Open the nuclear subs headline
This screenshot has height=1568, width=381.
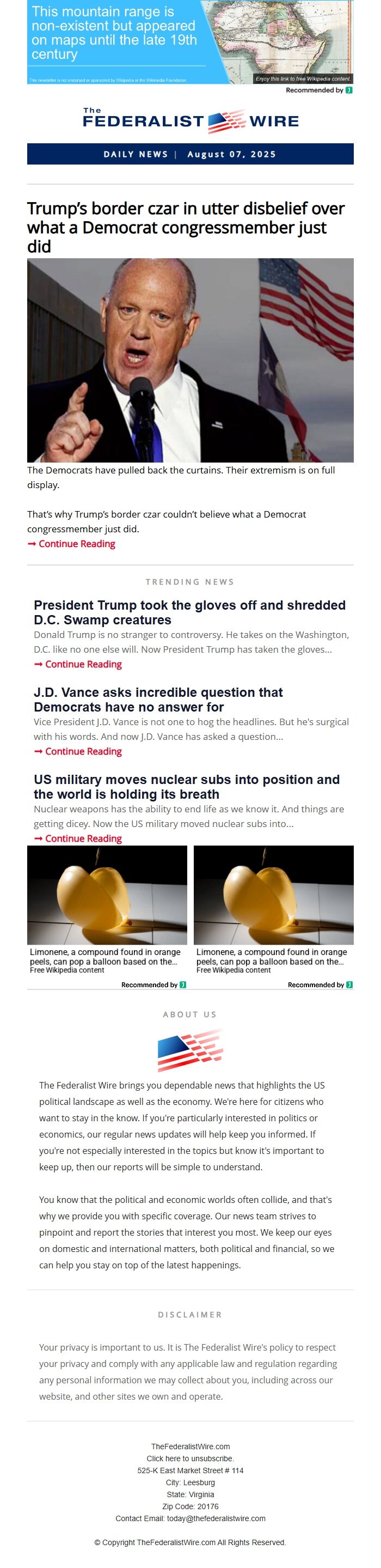[186, 786]
